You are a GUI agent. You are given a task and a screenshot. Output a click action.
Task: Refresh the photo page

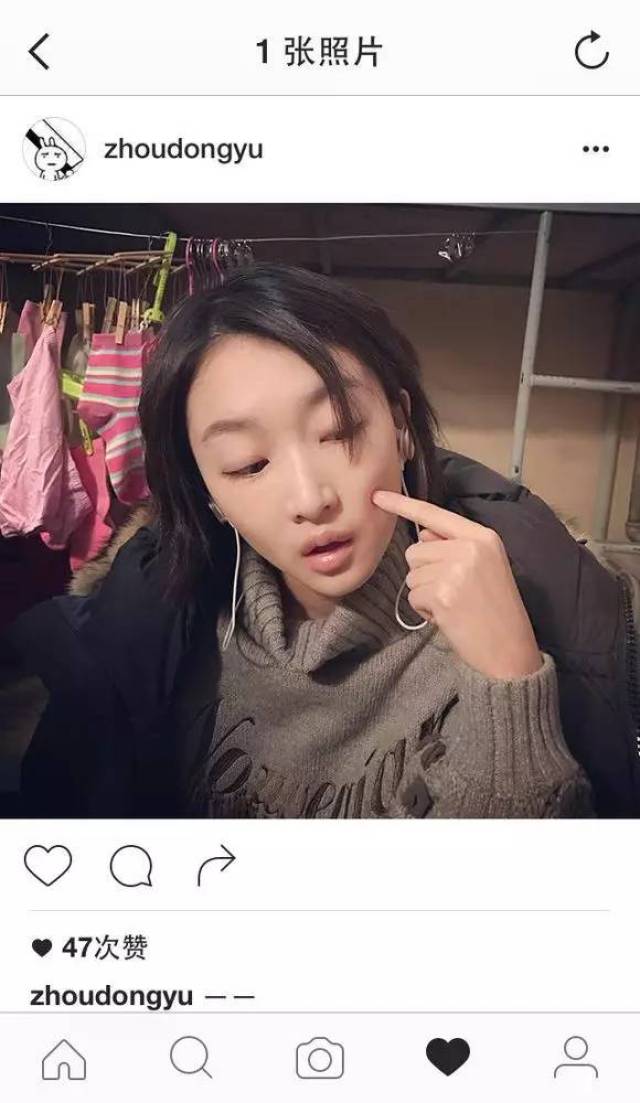591,51
